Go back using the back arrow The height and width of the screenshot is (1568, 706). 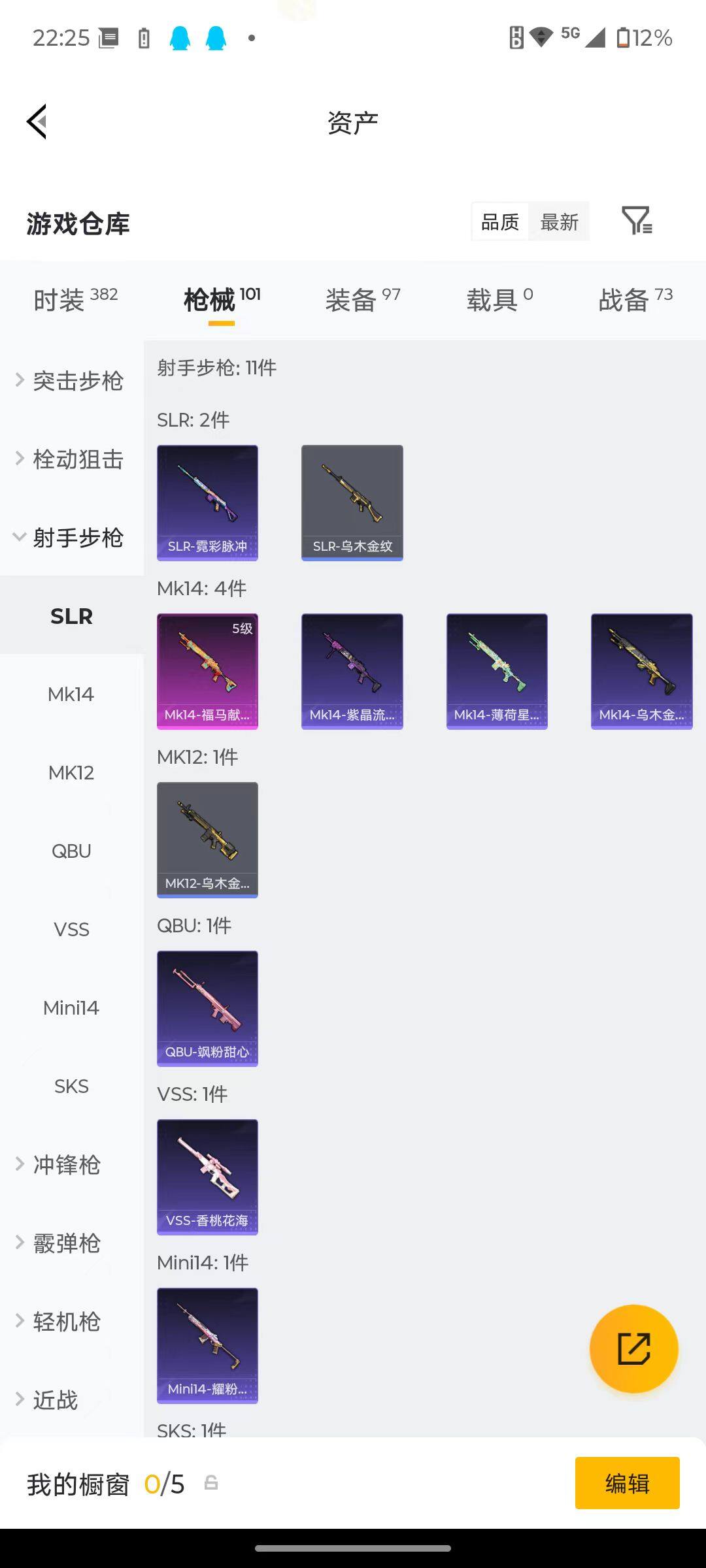[37, 122]
